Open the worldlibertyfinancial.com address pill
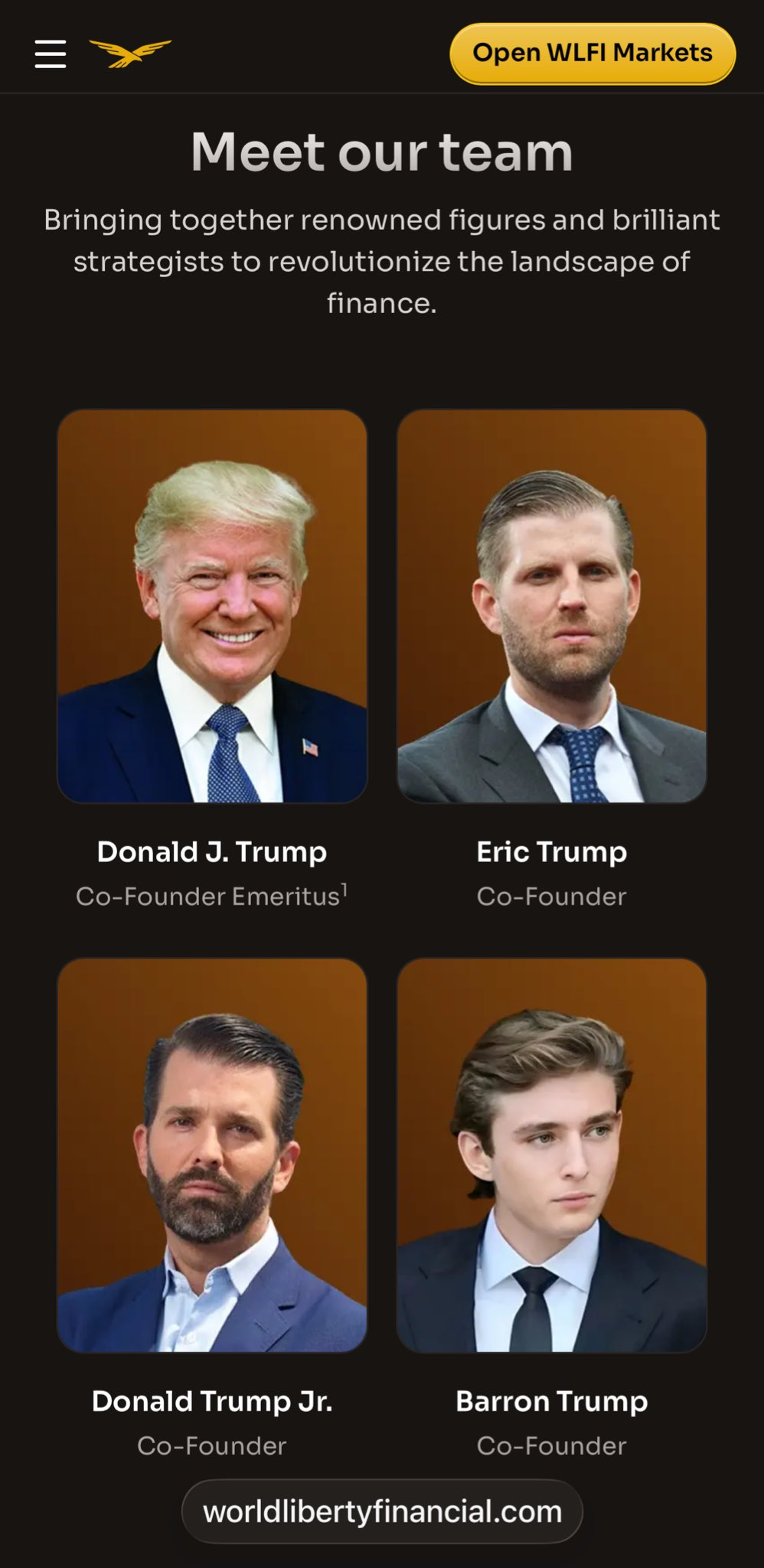764x1568 pixels. click(x=382, y=1511)
